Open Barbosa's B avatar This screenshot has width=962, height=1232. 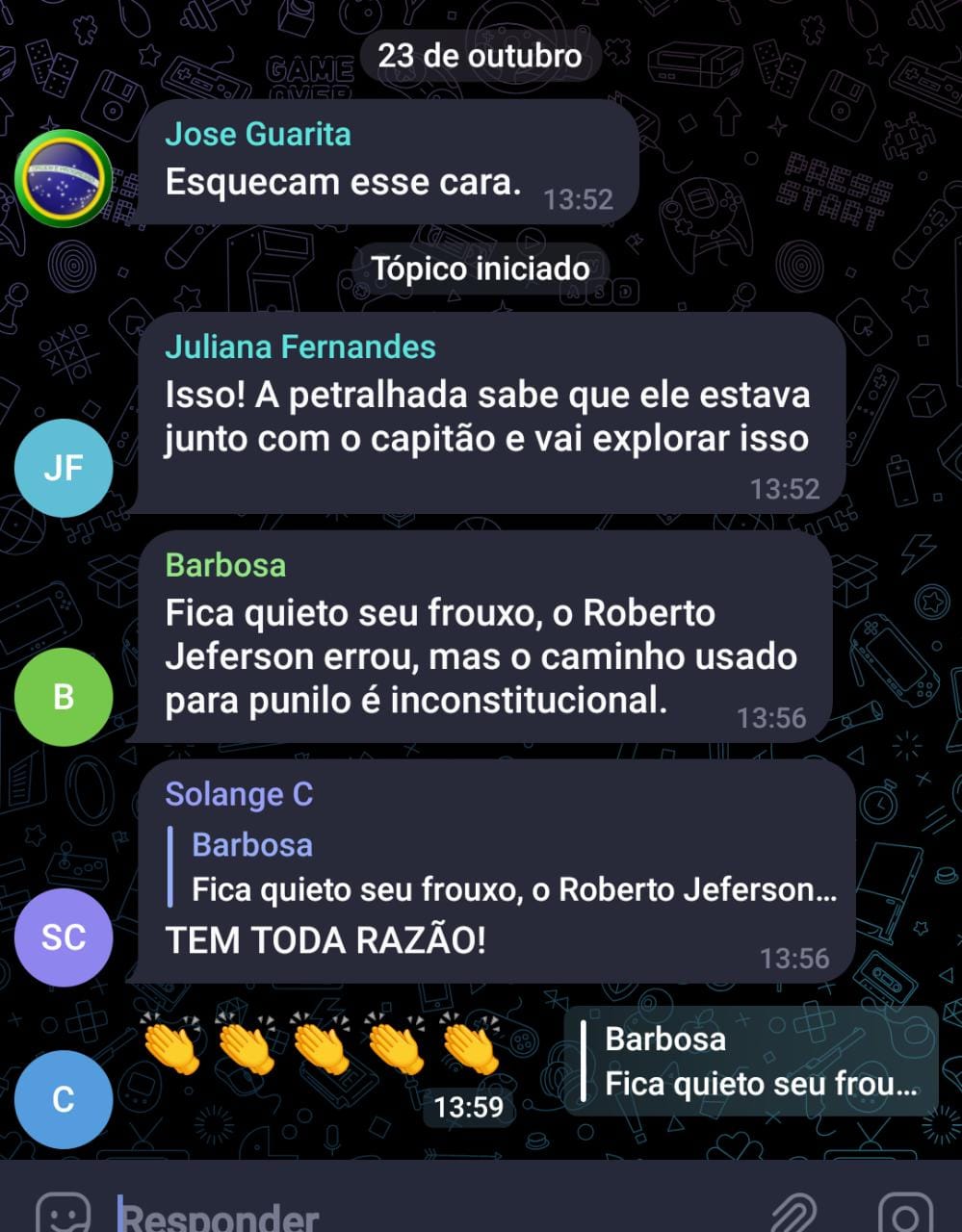[x=64, y=696]
